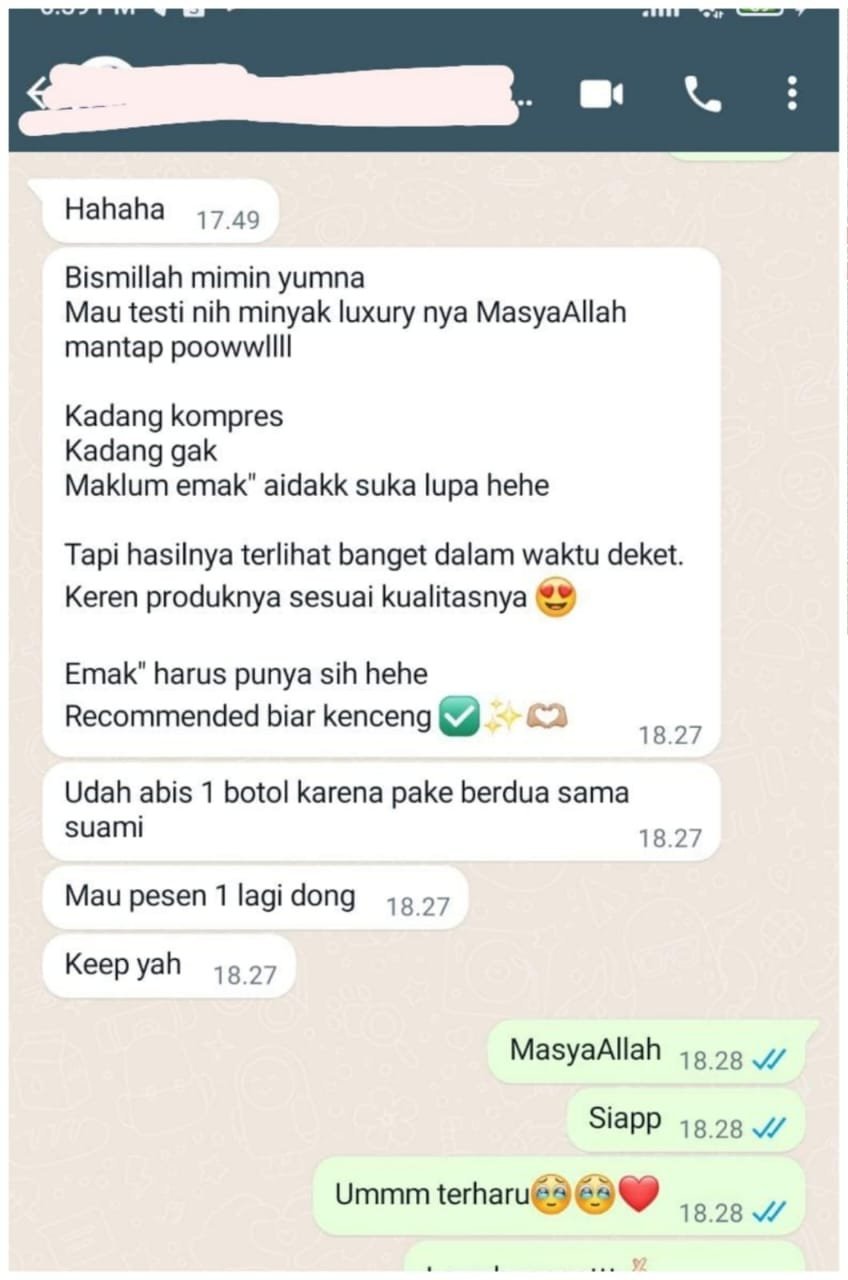This screenshot has width=848, height=1280.
Task: Start a voice call with this contact
Action: [702, 95]
